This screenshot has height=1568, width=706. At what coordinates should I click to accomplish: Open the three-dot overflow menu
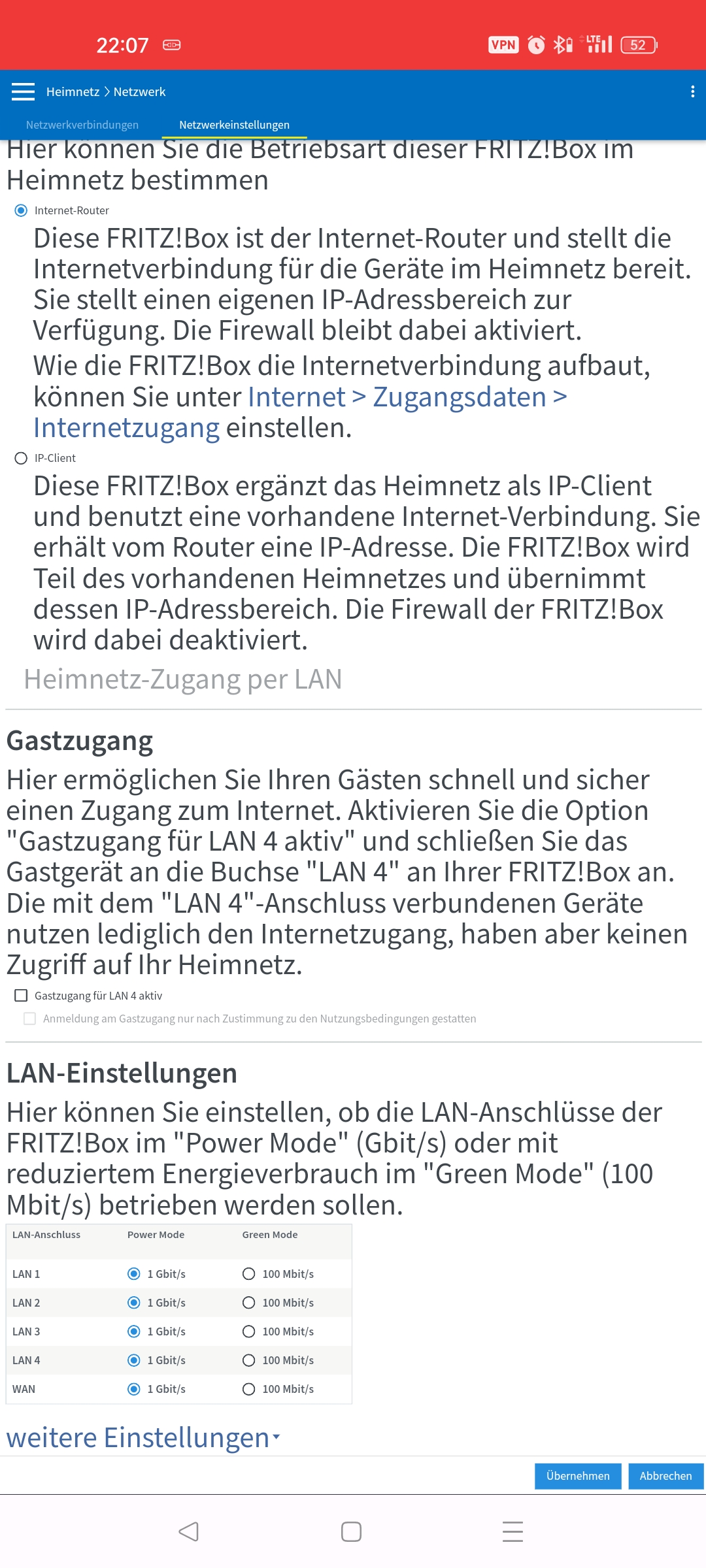(692, 91)
